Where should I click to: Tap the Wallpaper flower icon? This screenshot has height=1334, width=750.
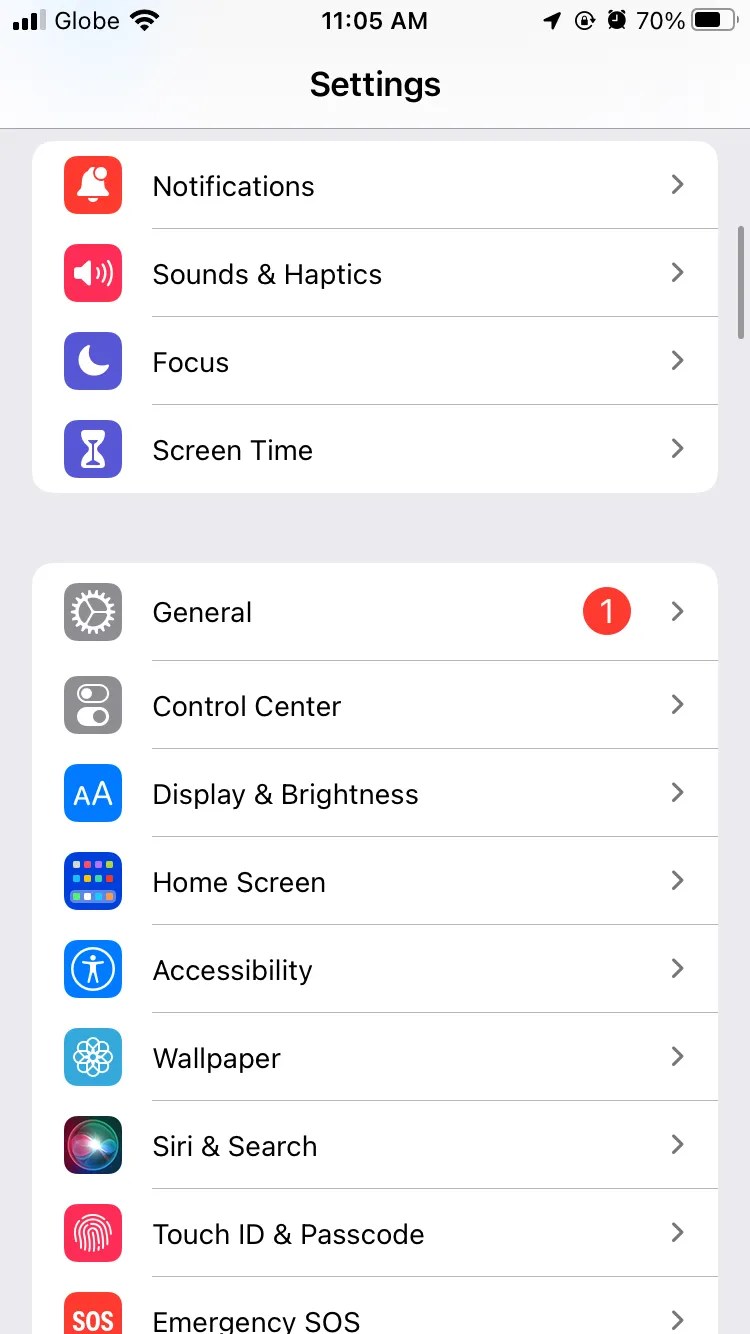tap(93, 1057)
